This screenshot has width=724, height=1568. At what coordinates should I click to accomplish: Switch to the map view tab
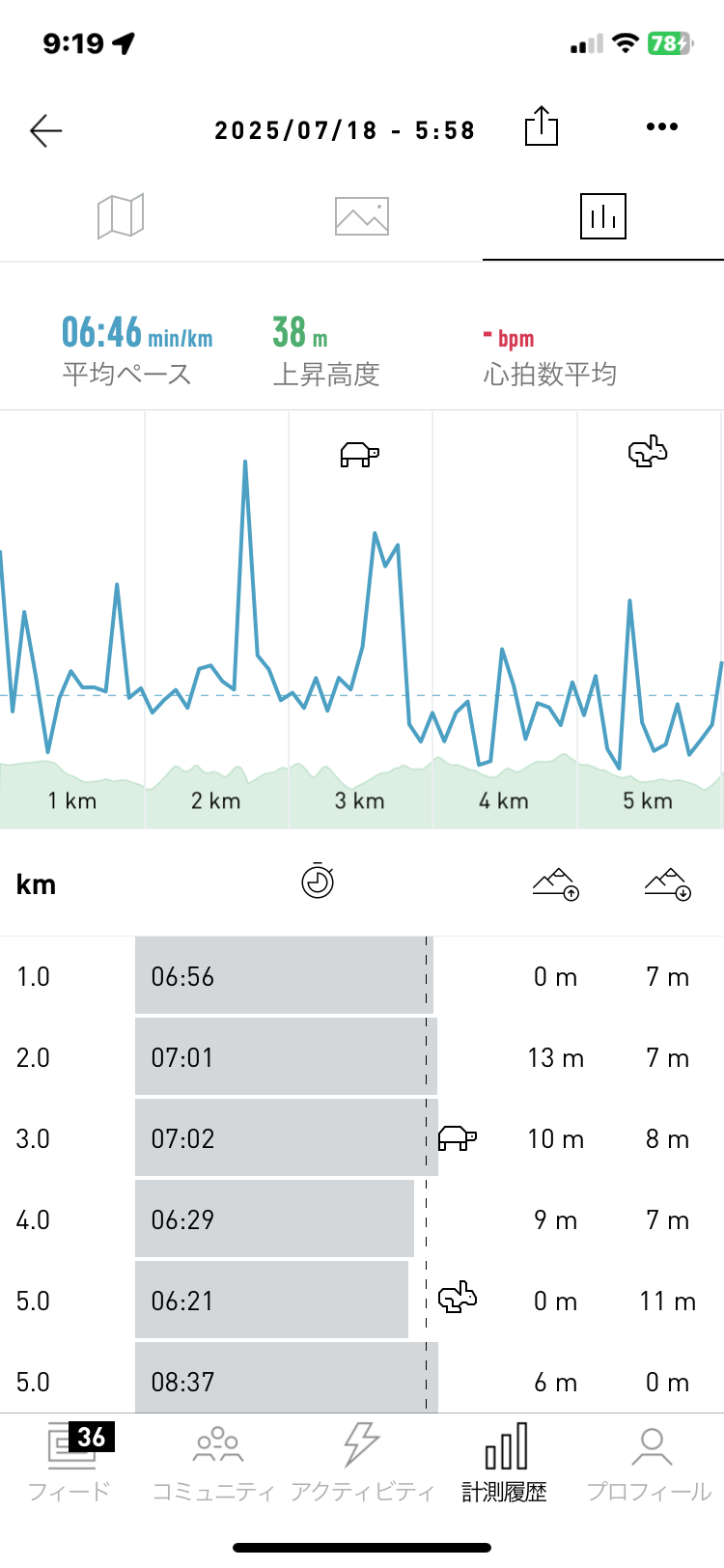click(121, 215)
